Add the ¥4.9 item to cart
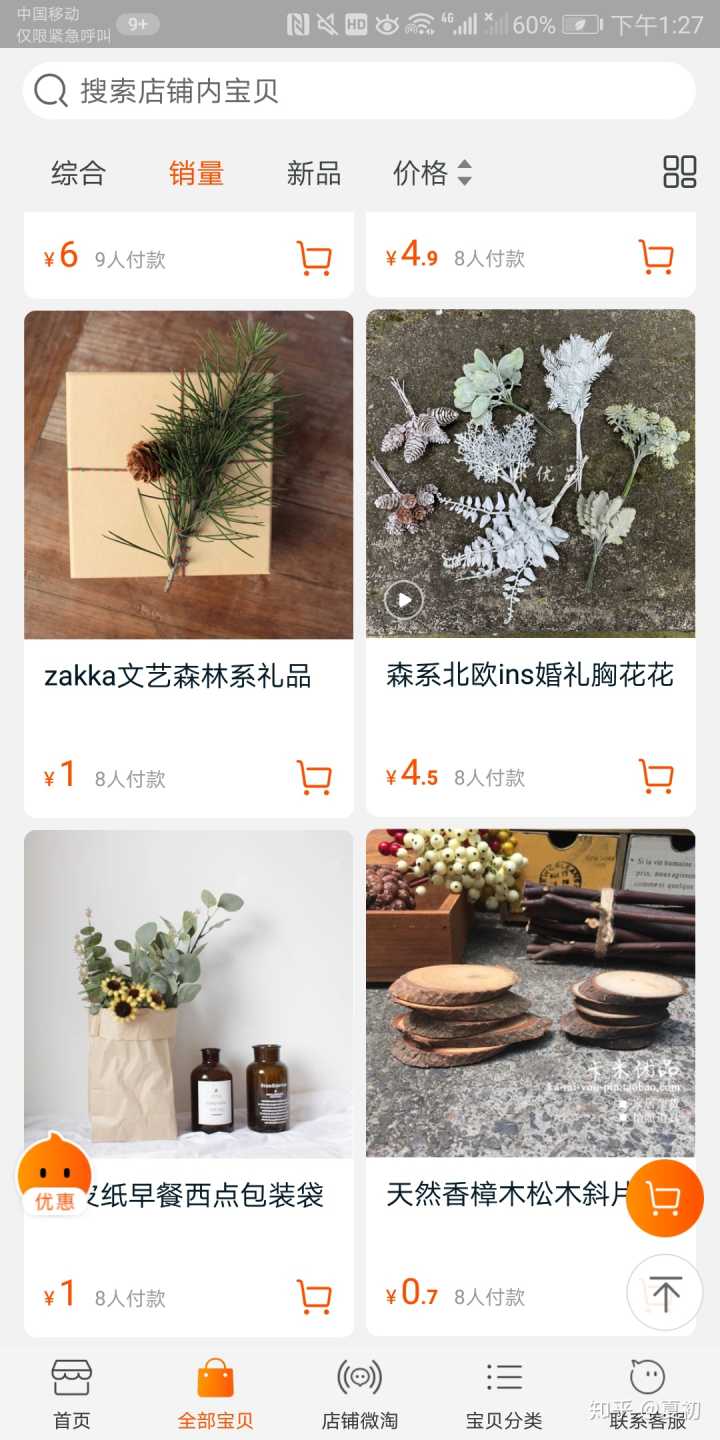The image size is (720, 1440). coord(656,257)
